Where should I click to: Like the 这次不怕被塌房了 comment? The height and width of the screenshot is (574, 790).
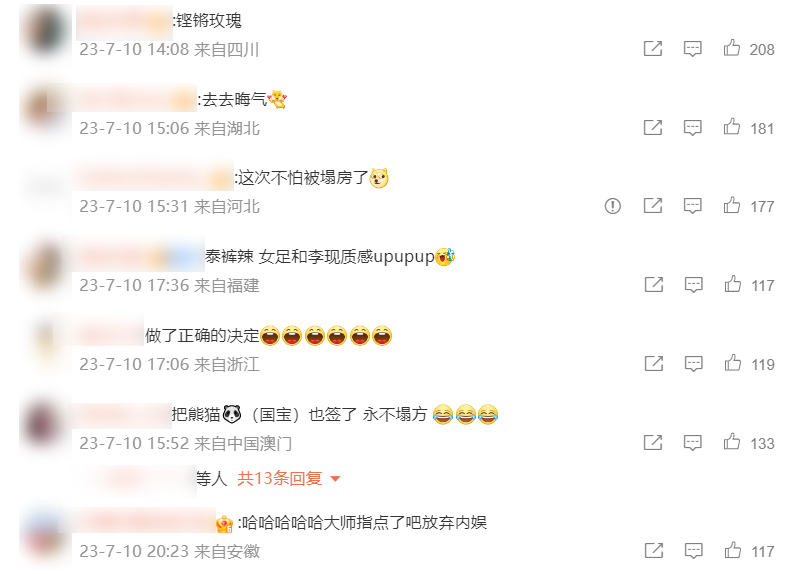coord(732,206)
